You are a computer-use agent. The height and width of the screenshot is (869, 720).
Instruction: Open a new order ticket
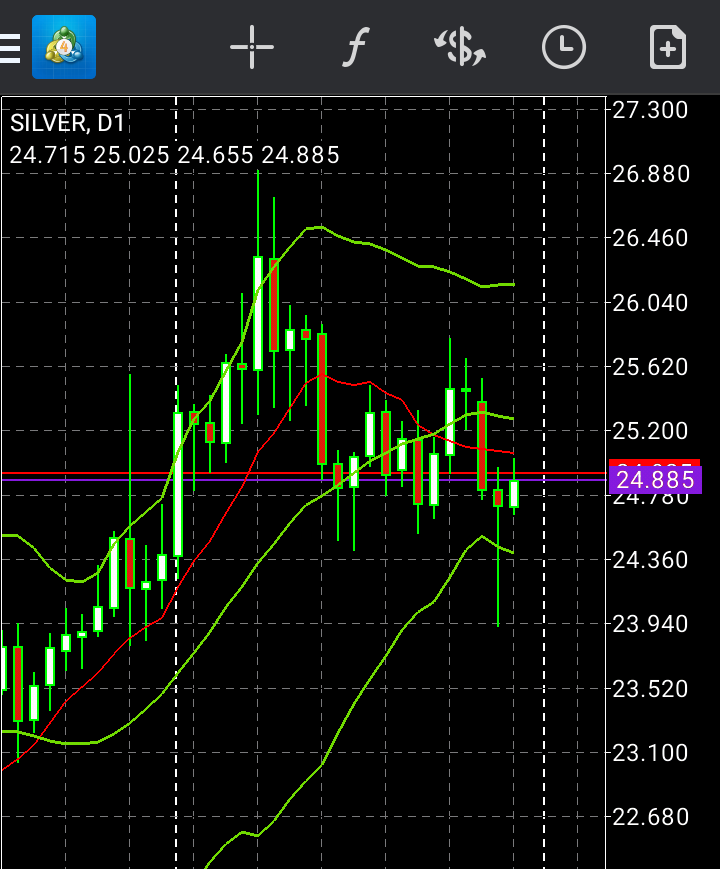668,47
